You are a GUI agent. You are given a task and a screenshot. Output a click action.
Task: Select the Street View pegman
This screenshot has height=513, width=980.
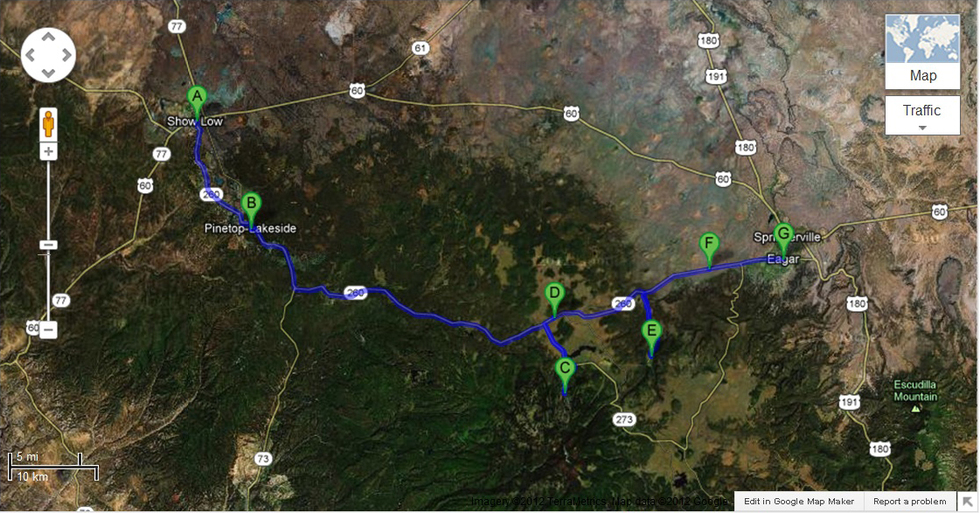[x=48, y=124]
